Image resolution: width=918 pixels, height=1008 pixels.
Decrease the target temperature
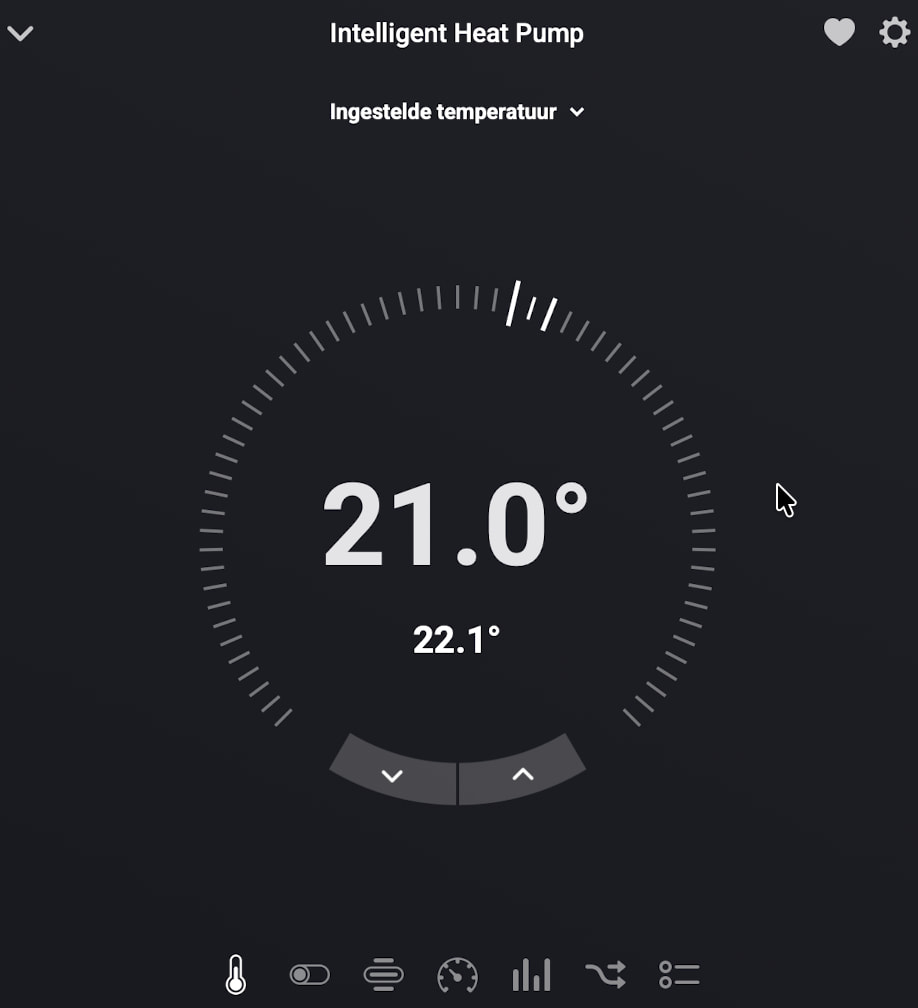coord(393,775)
